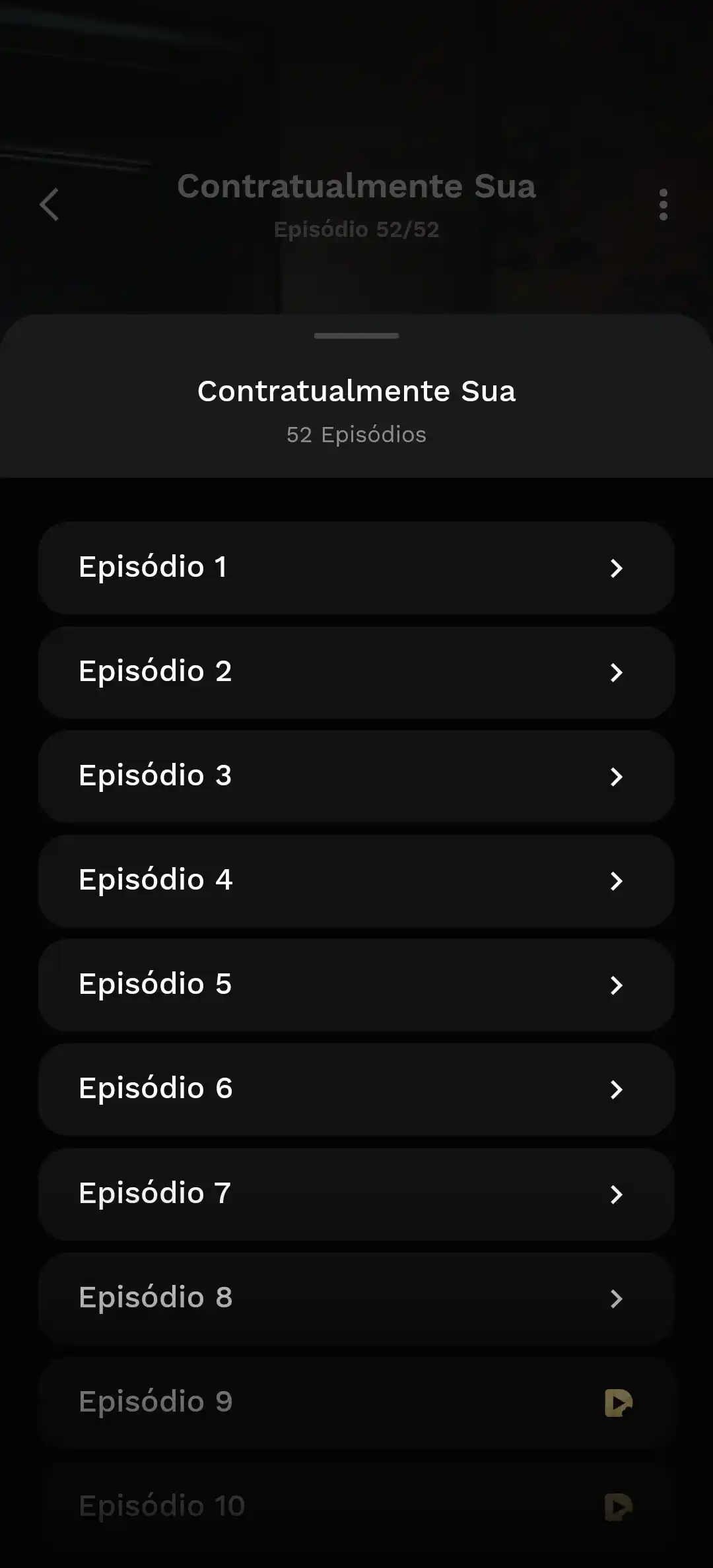Open the three-dot overflow menu
This screenshot has width=713, height=1568.
point(663,205)
